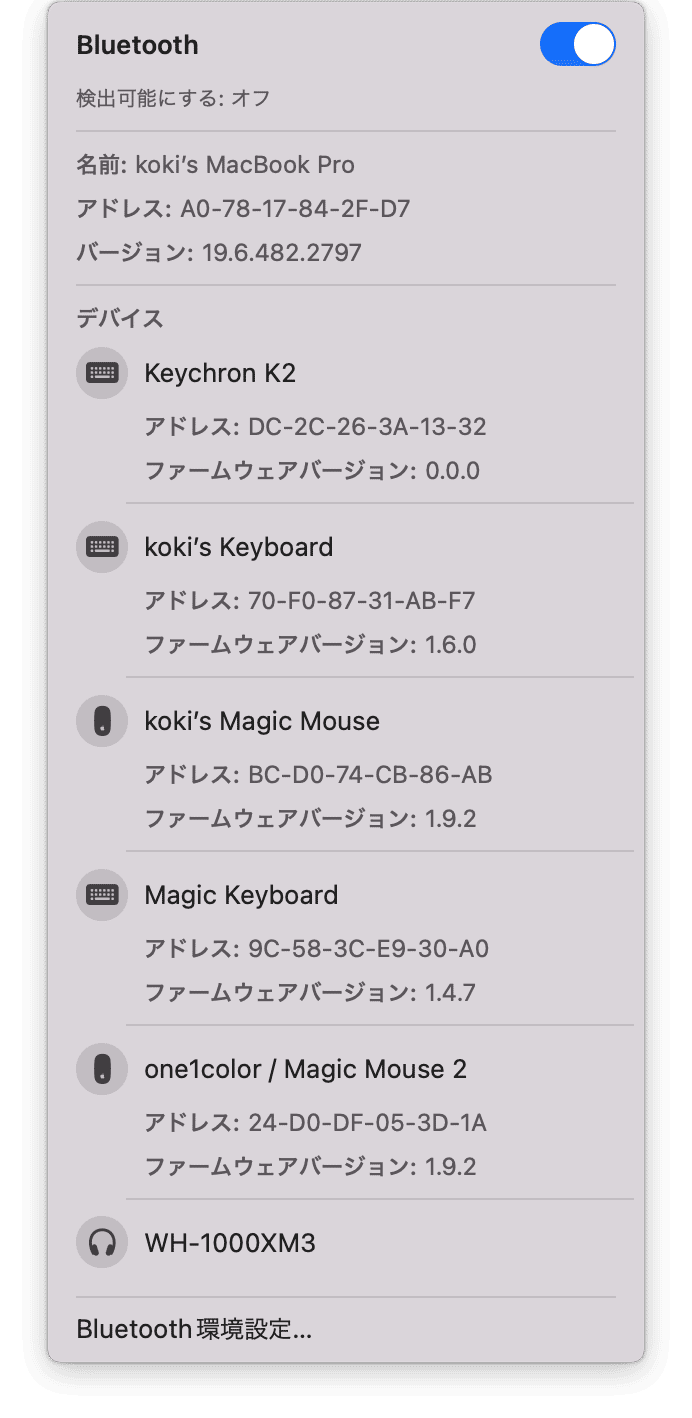Viewport: 692px width, 1418px height.
Task: Select the Magic Keyboard device
Action: [x=241, y=895]
